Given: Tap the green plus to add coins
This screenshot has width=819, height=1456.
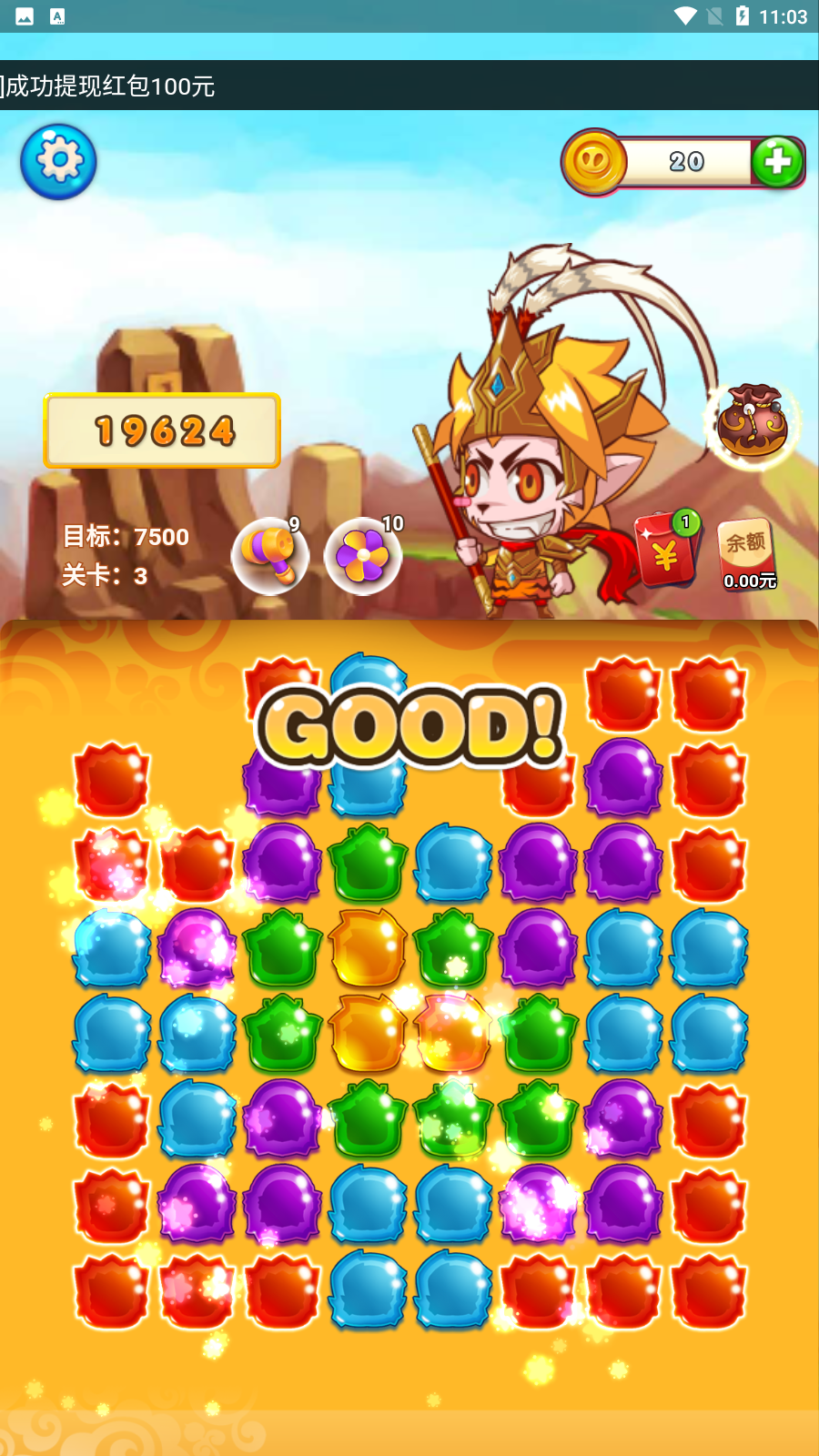Looking at the screenshot, I should click(776, 162).
